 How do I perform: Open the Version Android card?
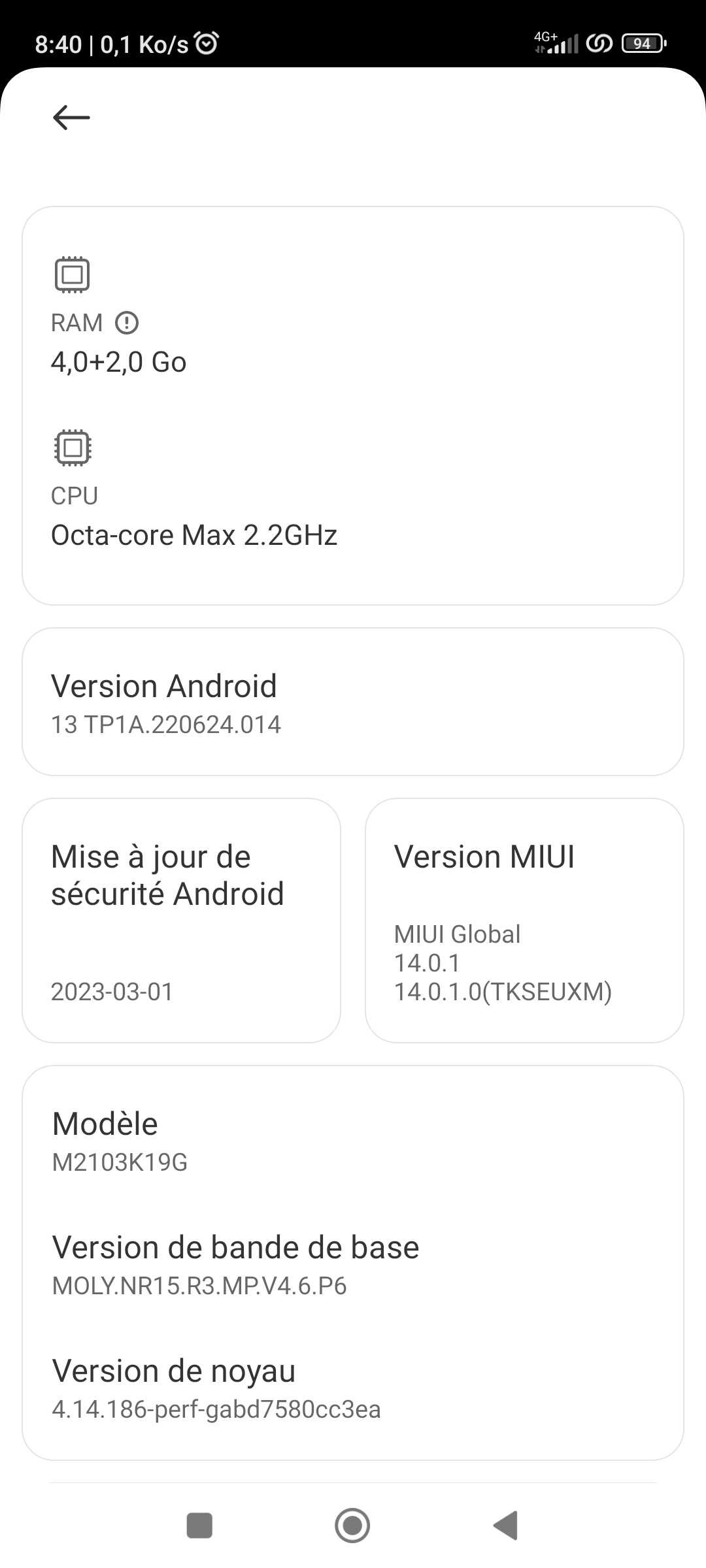coord(353,702)
